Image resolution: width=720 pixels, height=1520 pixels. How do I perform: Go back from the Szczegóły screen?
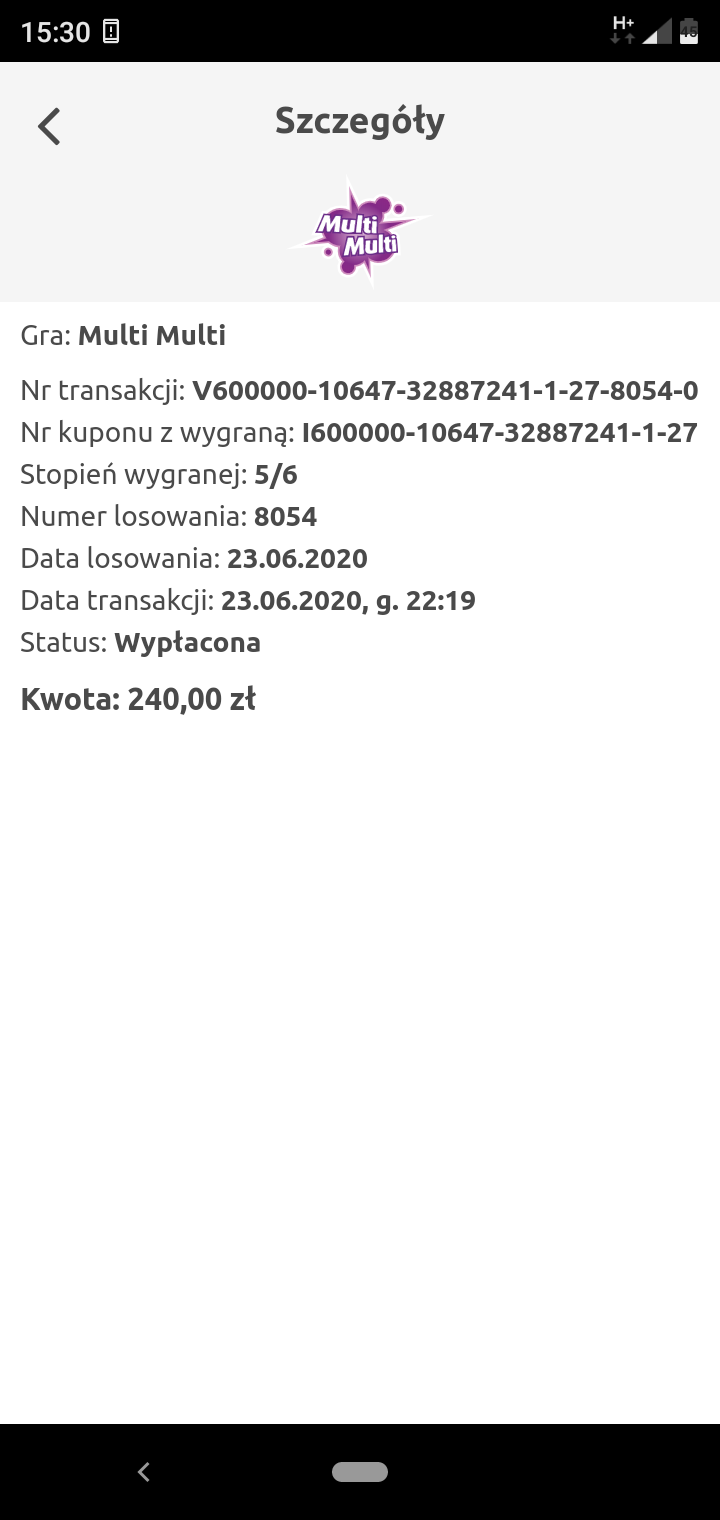click(49, 127)
